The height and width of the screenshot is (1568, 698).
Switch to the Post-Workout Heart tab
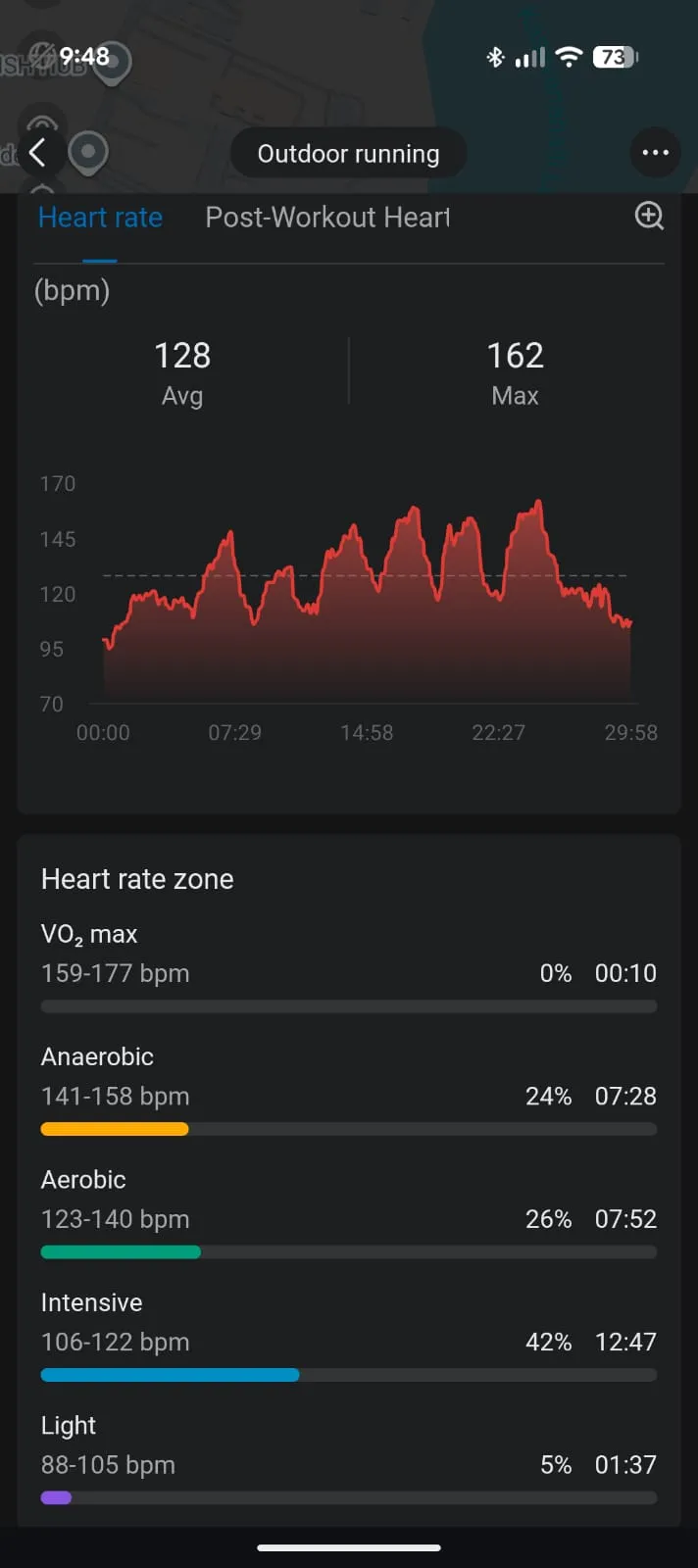[327, 218]
